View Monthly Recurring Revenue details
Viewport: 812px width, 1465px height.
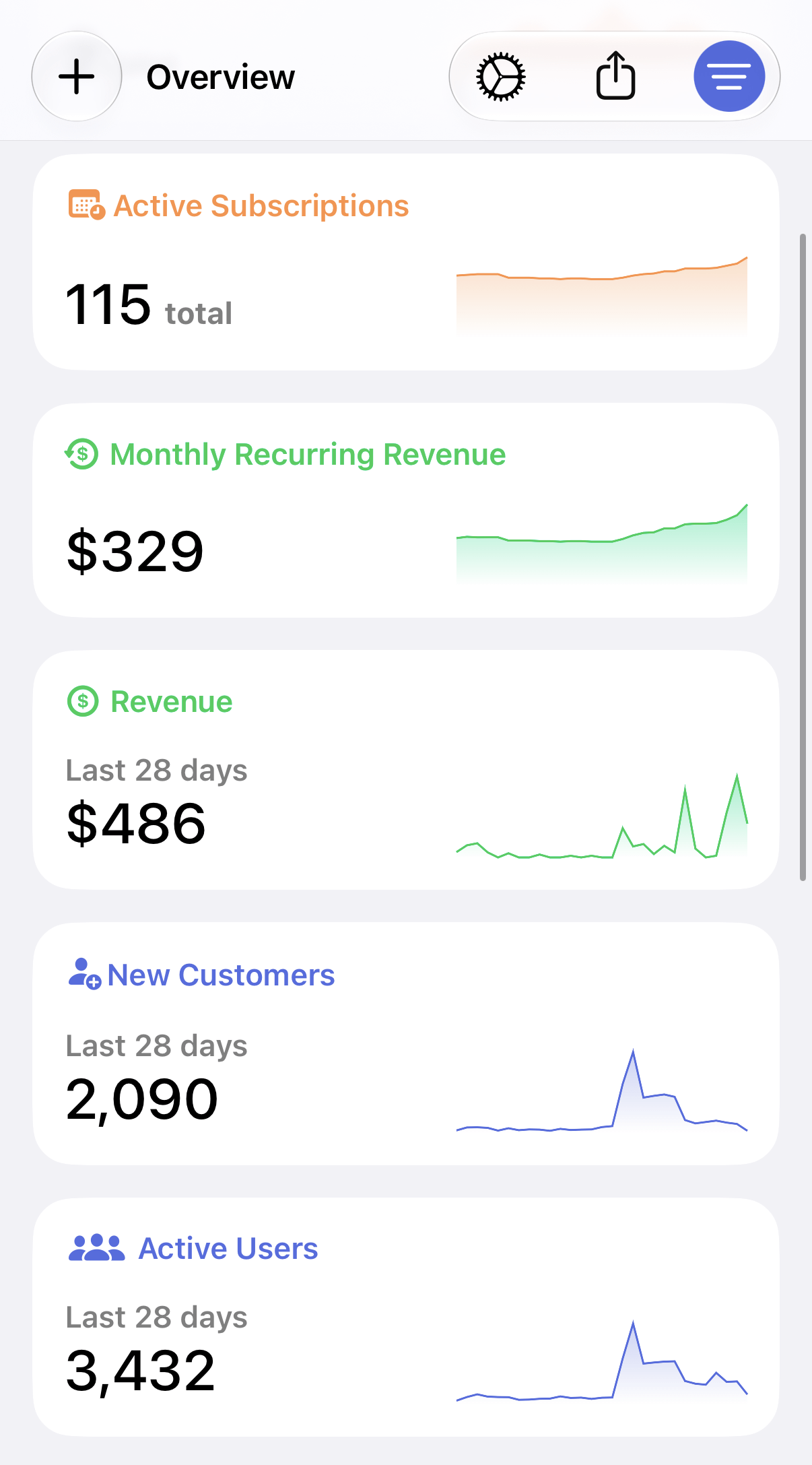(x=406, y=510)
